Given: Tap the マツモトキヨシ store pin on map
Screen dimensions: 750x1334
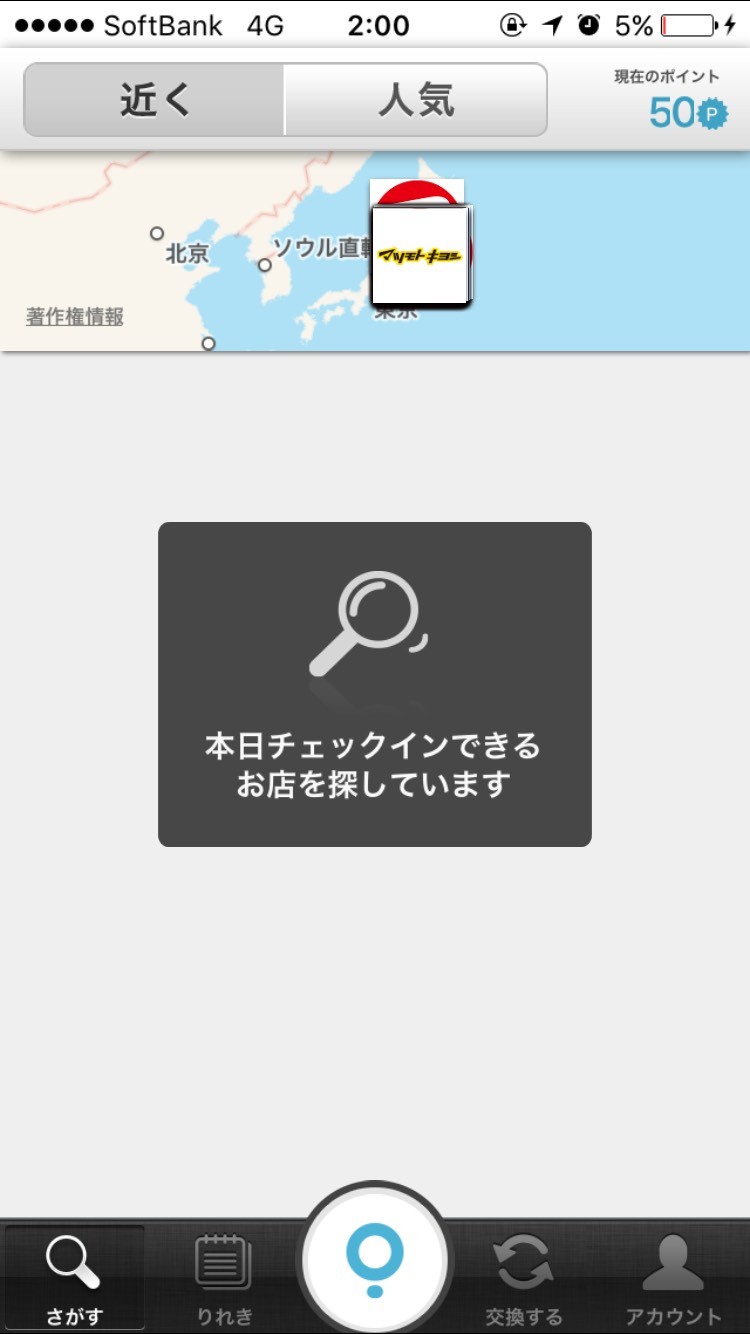Looking at the screenshot, I should tap(420, 255).
